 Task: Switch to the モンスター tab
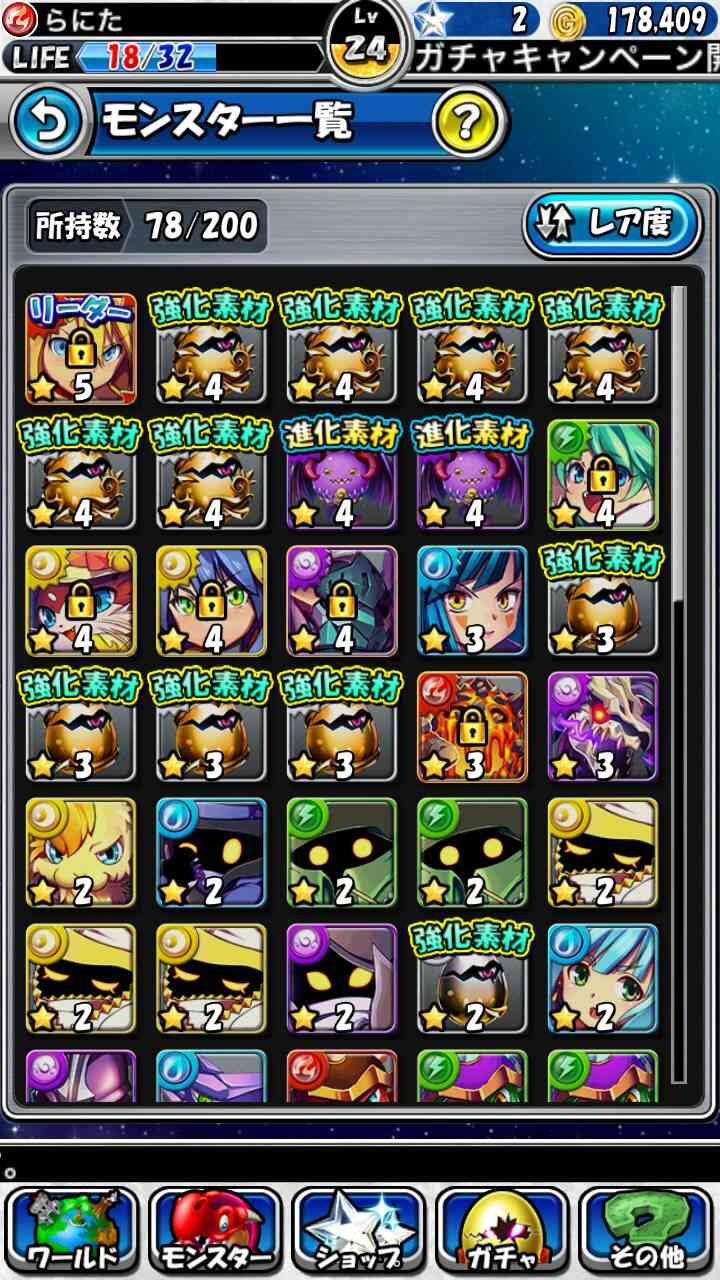coord(215,1229)
